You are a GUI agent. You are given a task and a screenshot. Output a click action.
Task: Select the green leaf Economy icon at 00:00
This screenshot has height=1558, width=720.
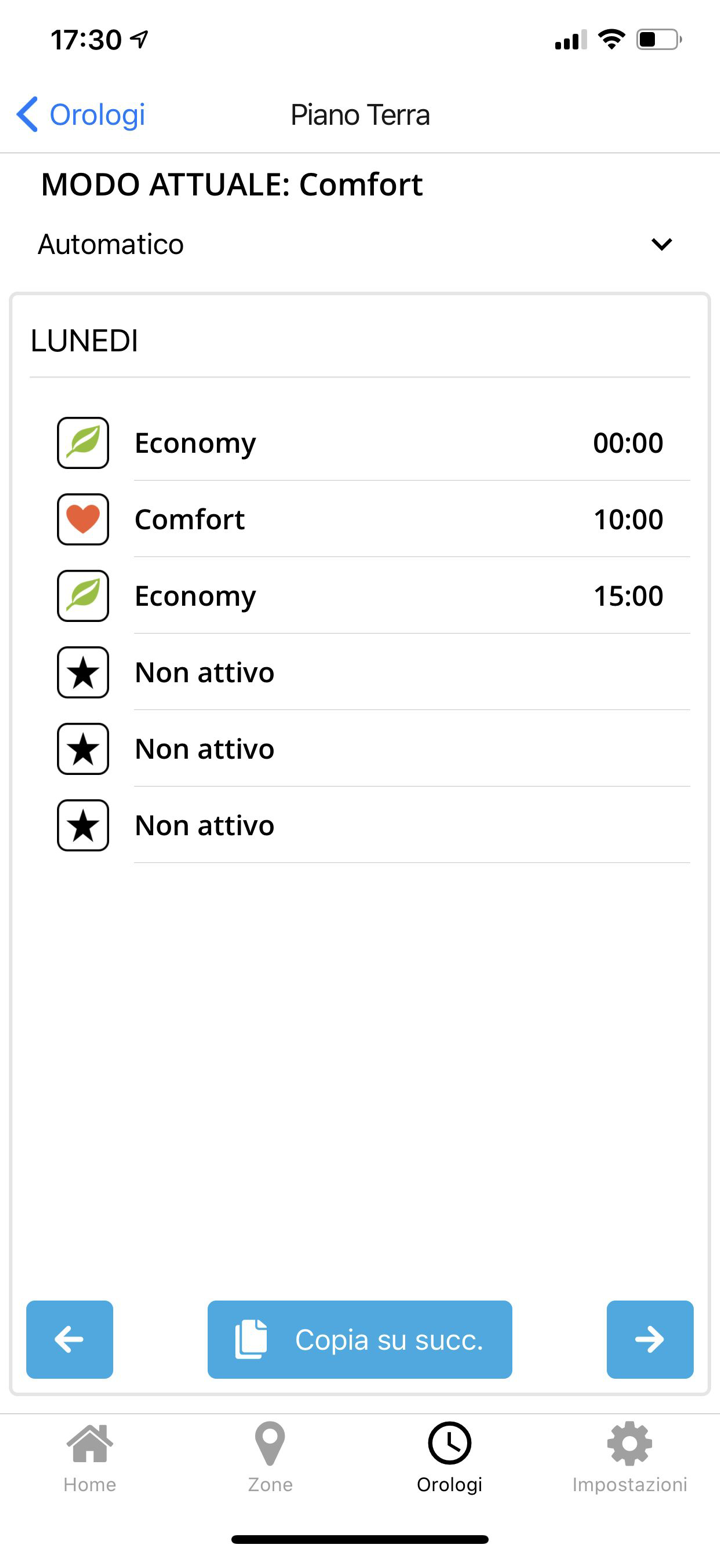tap(82, 442)
